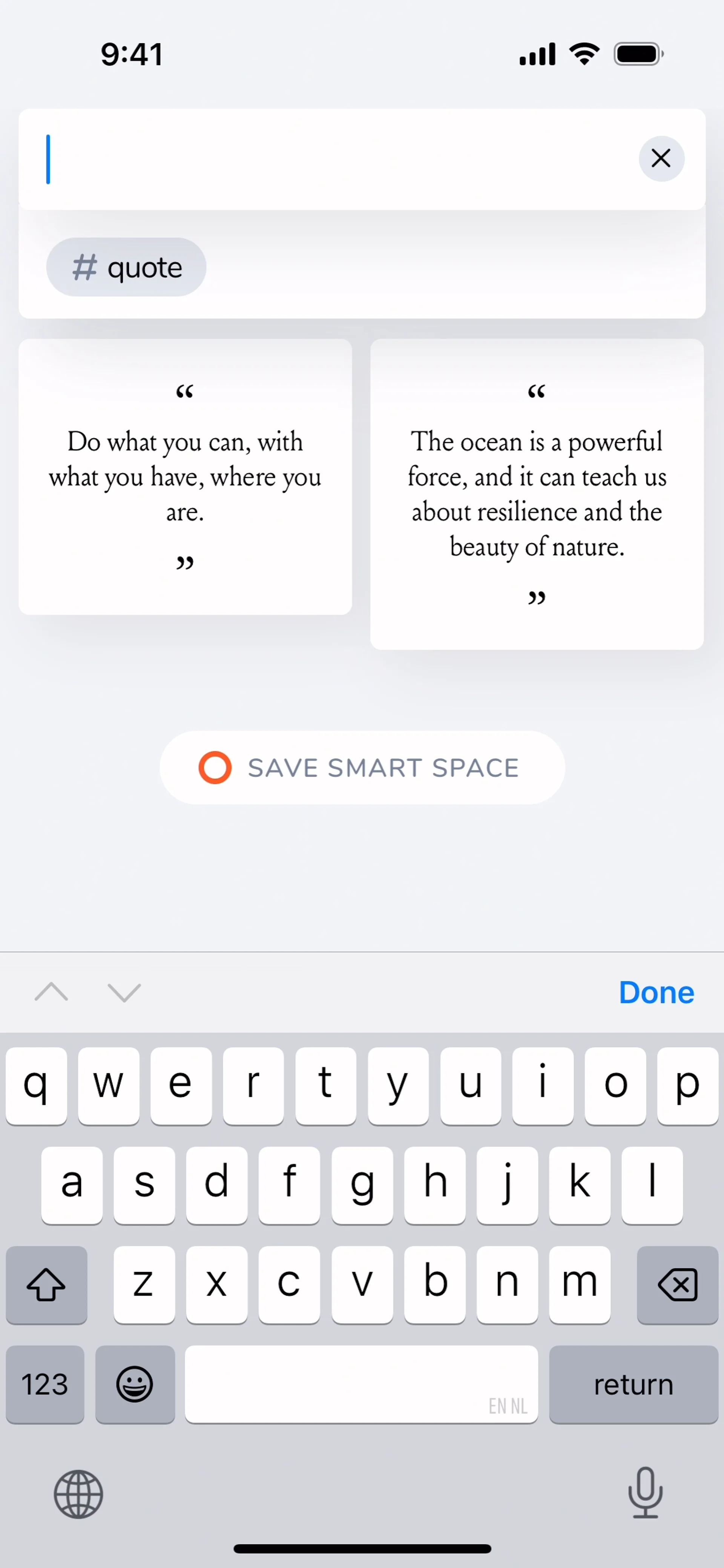Tap into the empty search text field
This screenshot has width=724, height=1568.
tap(329, 159)
